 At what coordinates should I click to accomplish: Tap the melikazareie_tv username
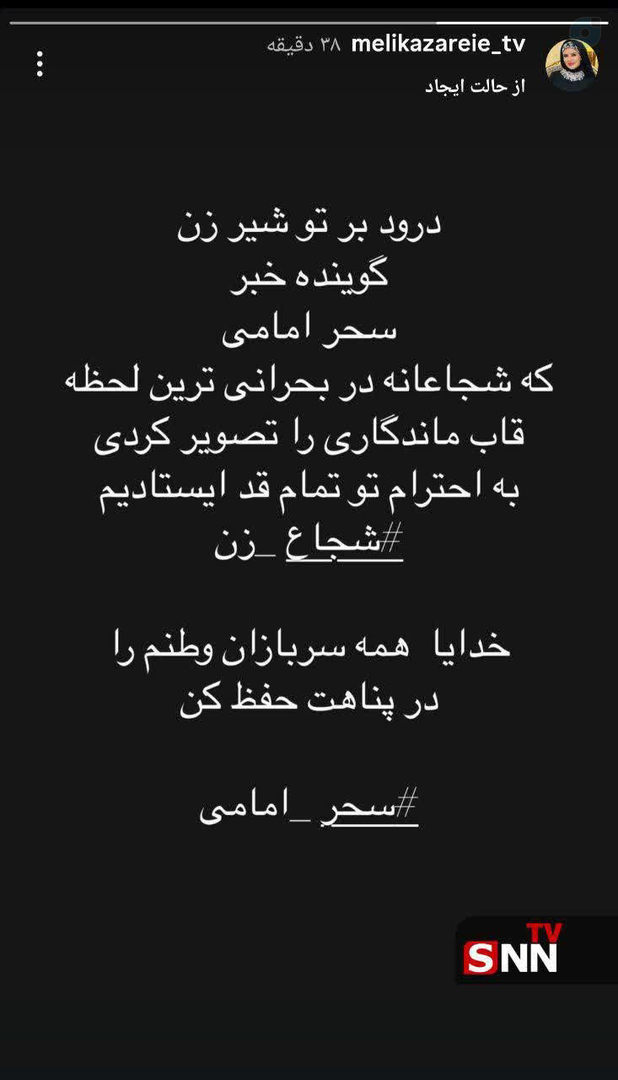pyautogui.click(x=439, y=46)
